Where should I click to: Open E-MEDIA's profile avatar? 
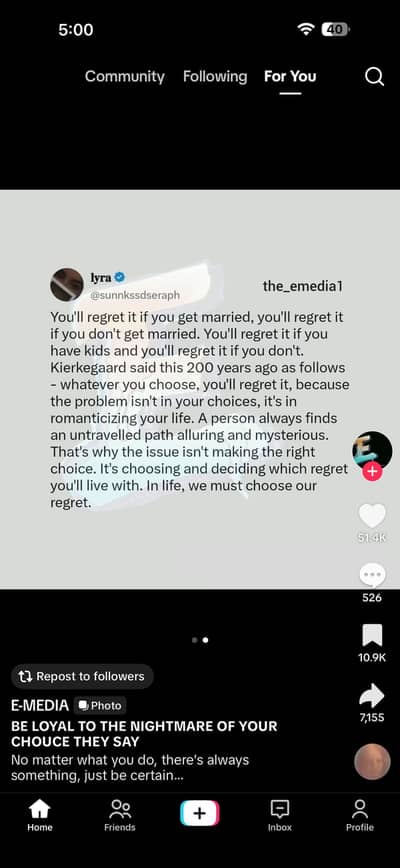372,451
